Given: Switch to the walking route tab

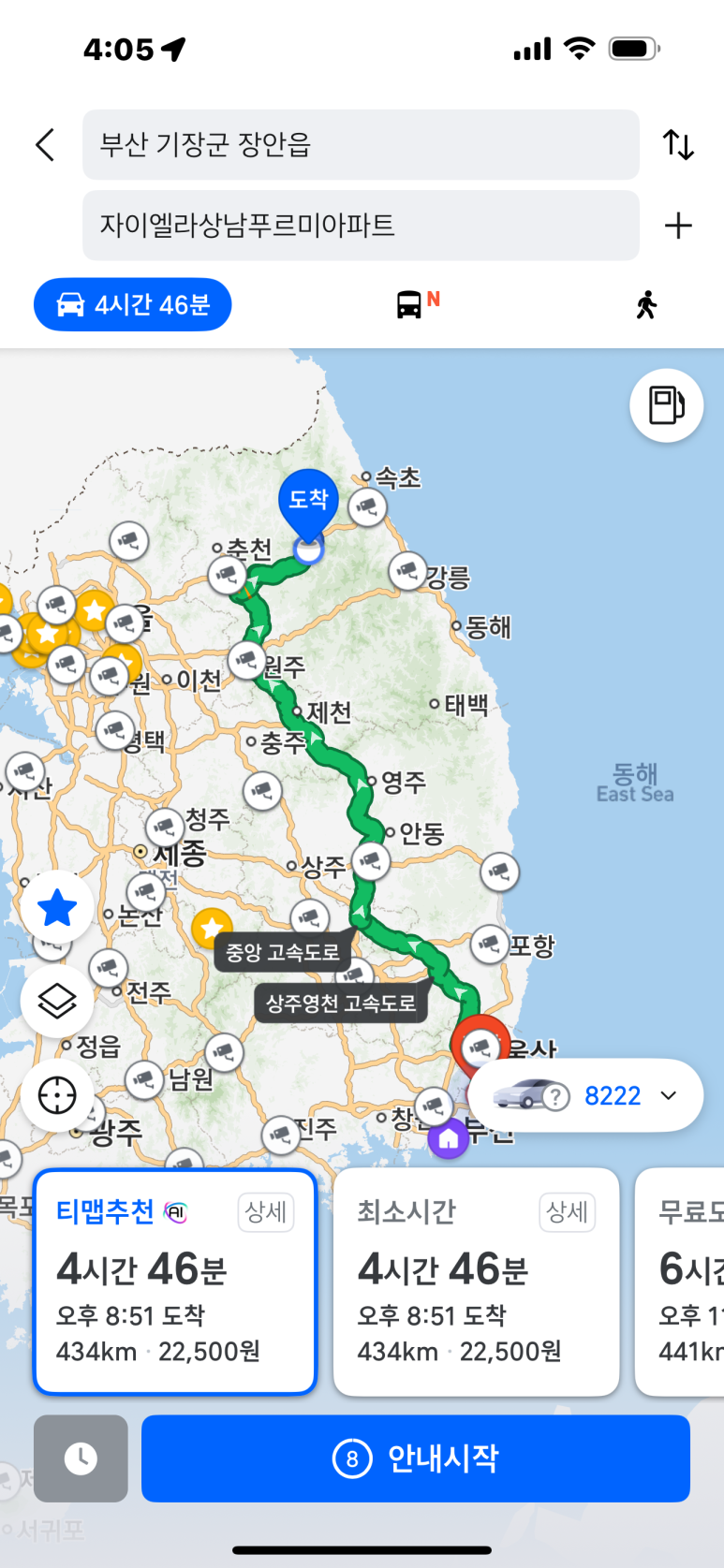Looking at the screenshot, I should (646, 305).
